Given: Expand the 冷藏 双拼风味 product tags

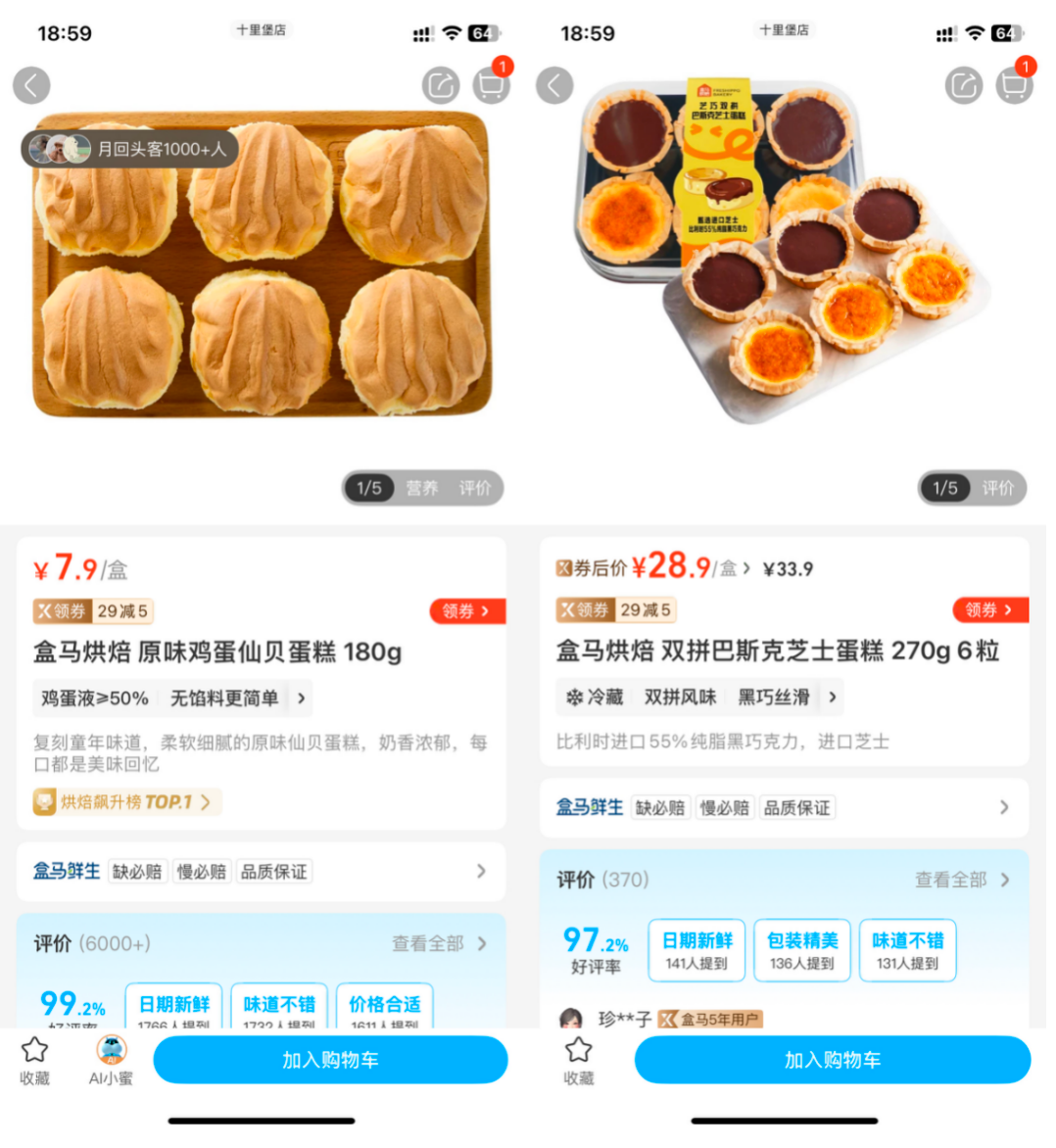Looking at the screenshot, I should [833, 697].
